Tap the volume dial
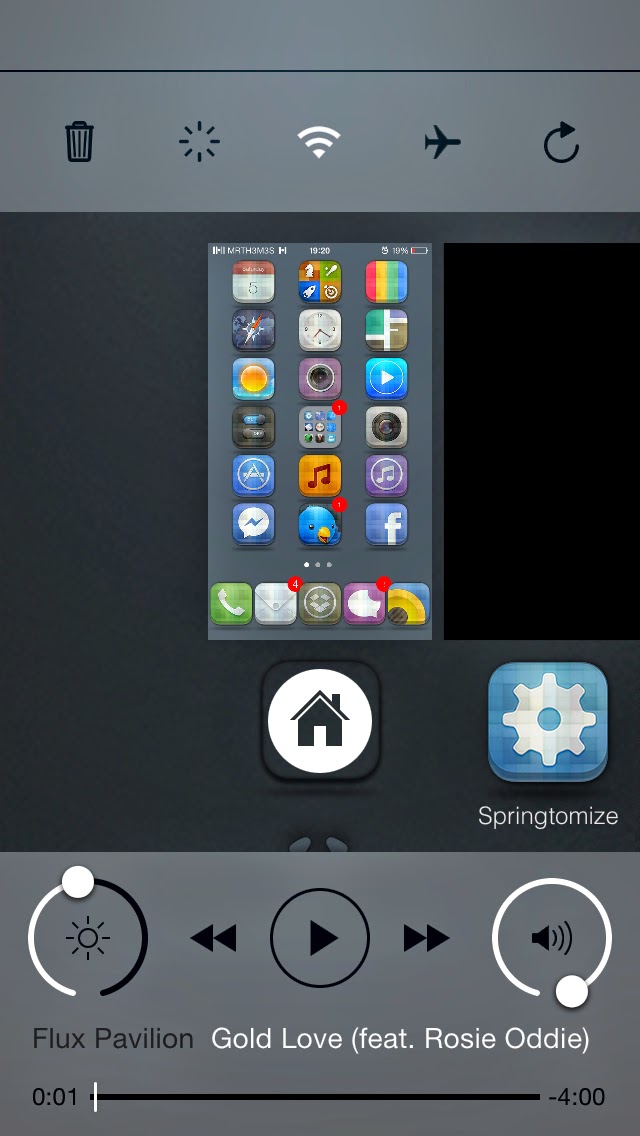 tap(551, 938)
